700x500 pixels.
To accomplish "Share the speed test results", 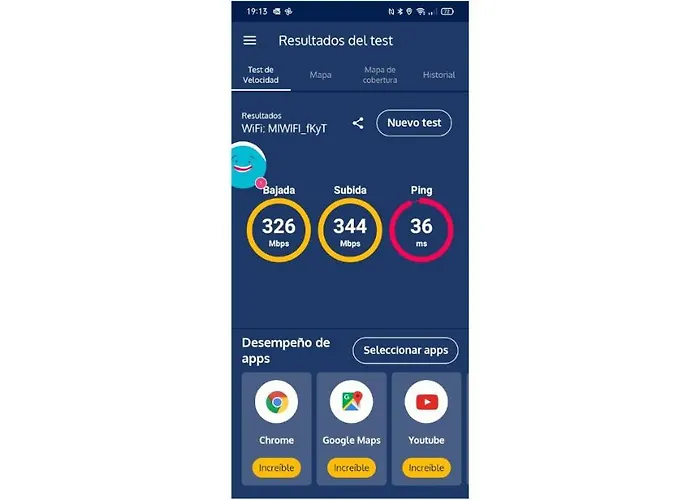I will (x=358, y=124).
